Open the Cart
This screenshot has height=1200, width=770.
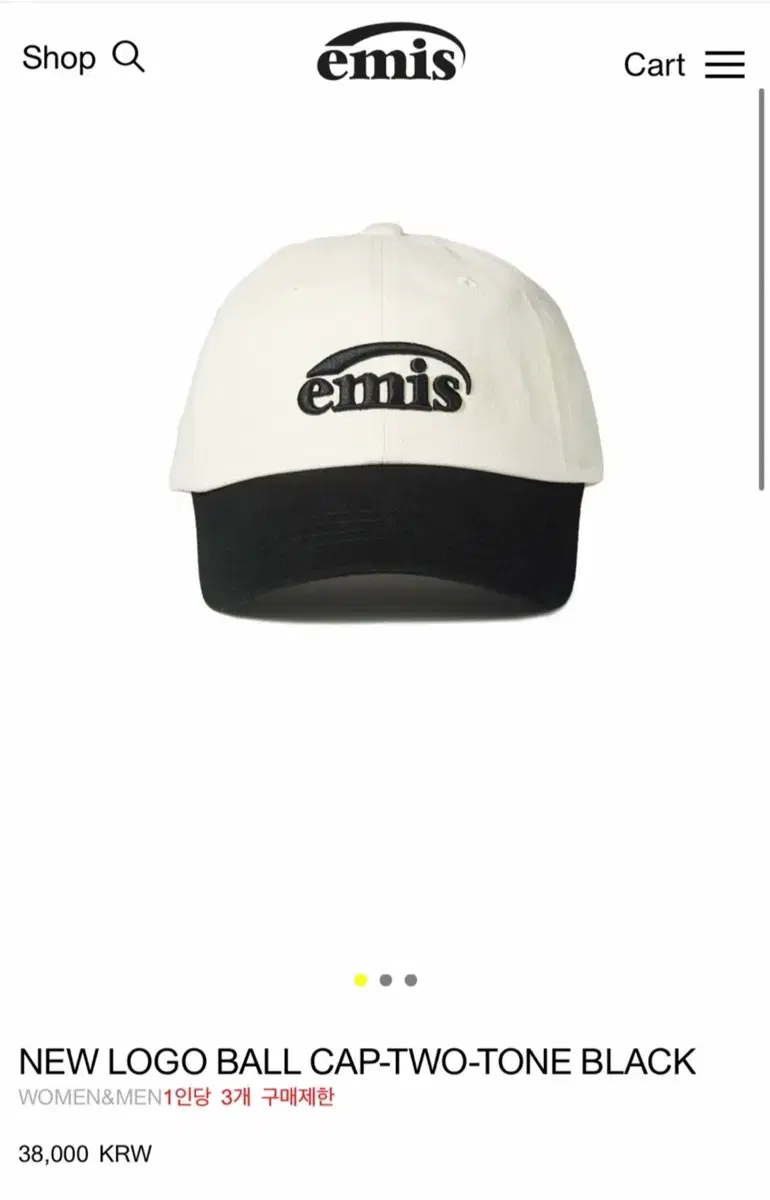(654, 65)
